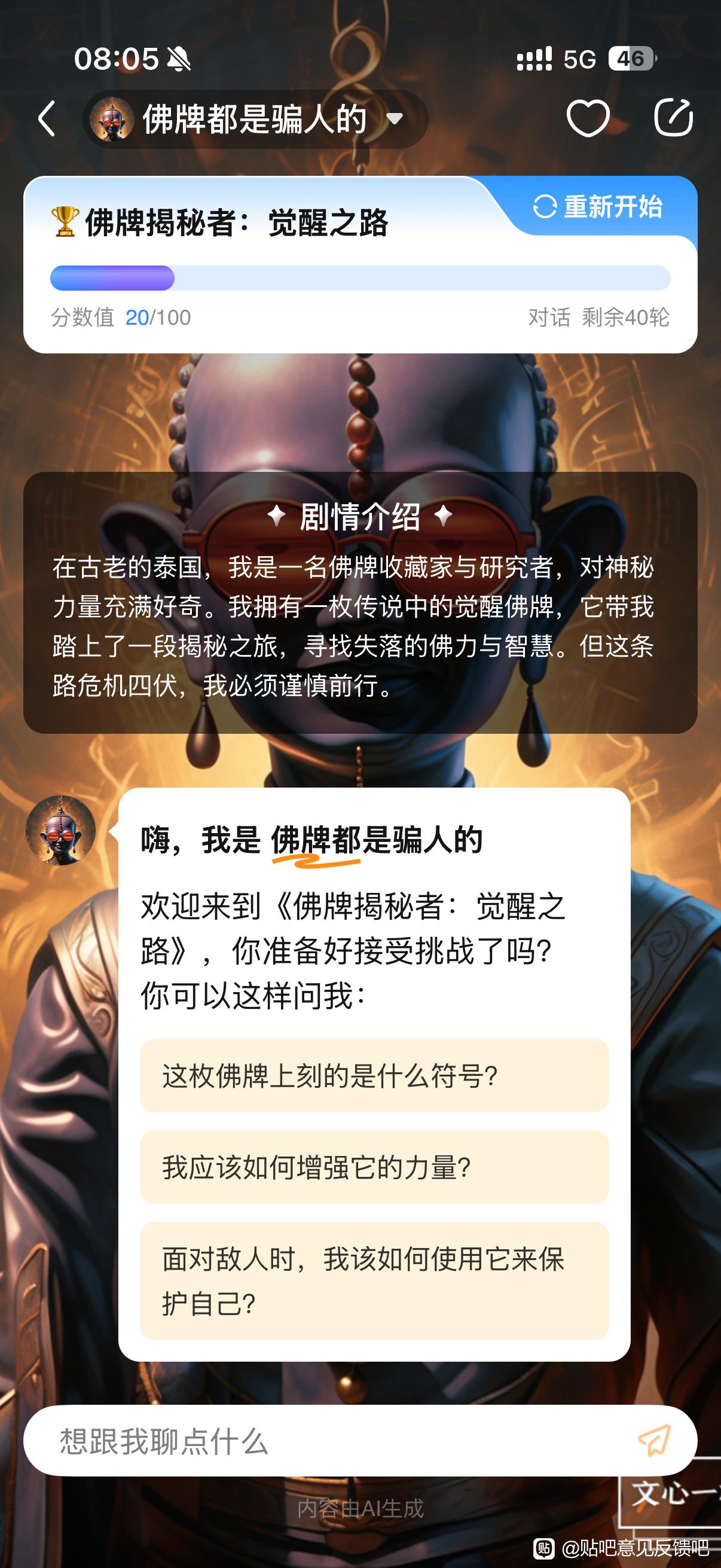721x1568 pixels.
Task: Choose the suggestion 面对敌人时，我该如何使用它来保护自己?
Action: [x=374, y=1281]
